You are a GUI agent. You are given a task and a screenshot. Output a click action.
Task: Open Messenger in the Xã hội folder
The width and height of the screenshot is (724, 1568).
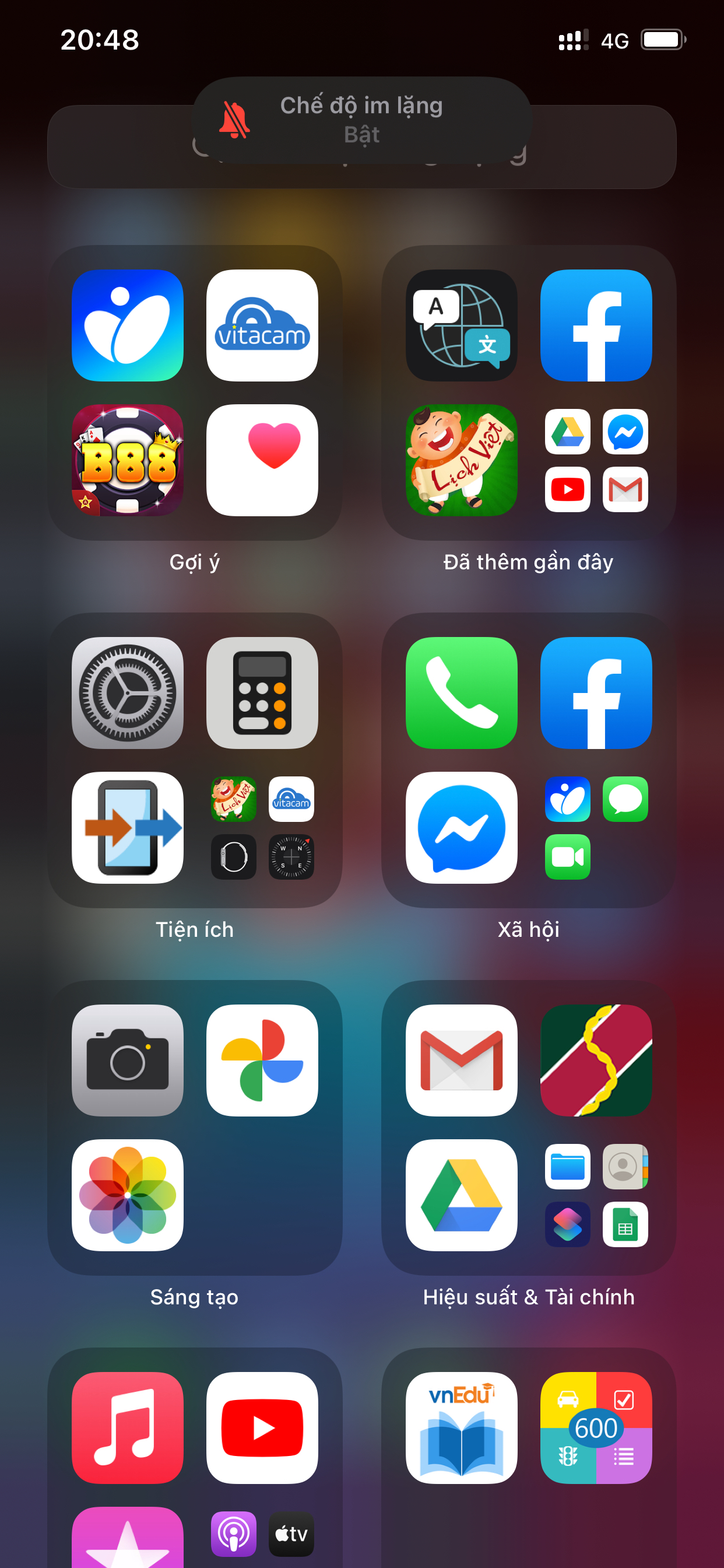[x=461, y=828]
